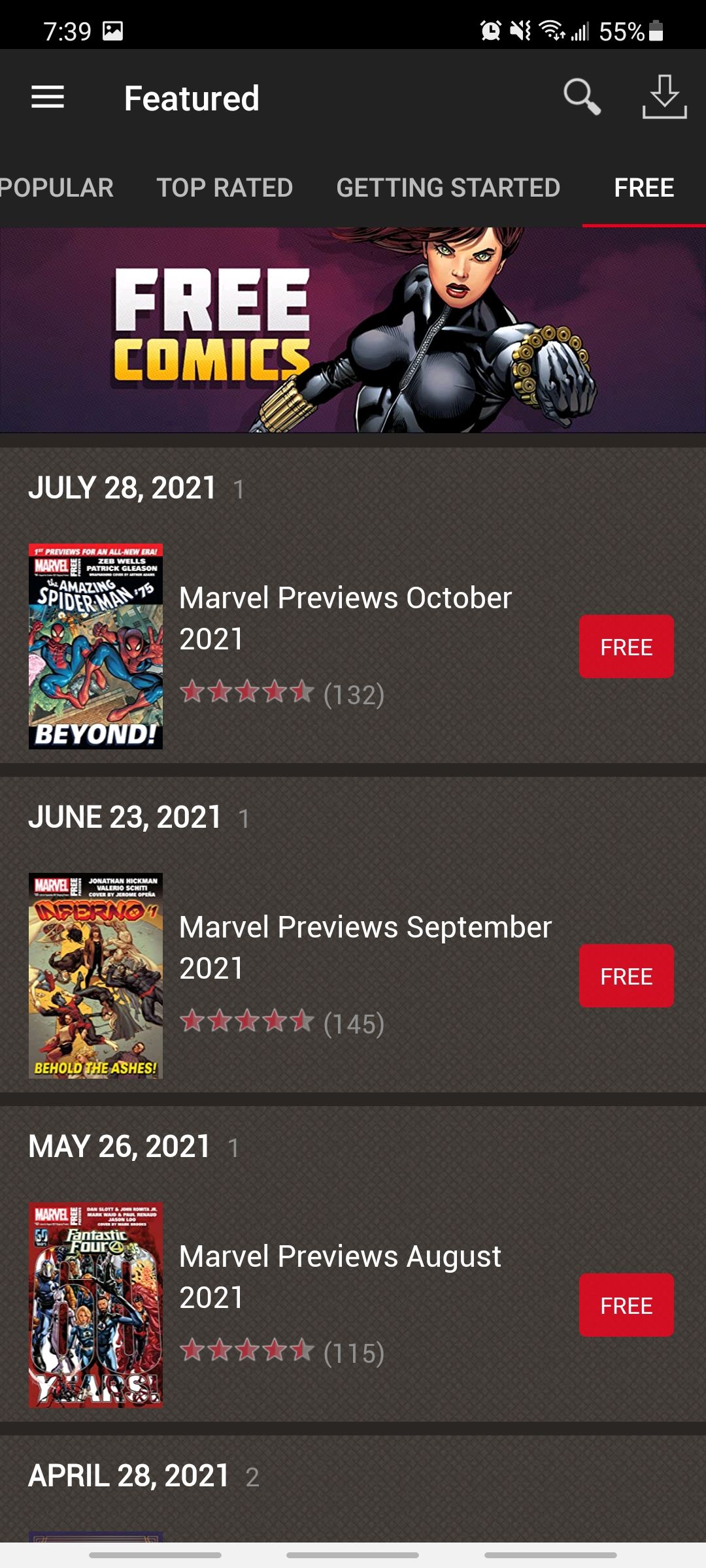This screenshot has height=1568, width=706.
Task: Open the downloads icon
Action: 664,97
